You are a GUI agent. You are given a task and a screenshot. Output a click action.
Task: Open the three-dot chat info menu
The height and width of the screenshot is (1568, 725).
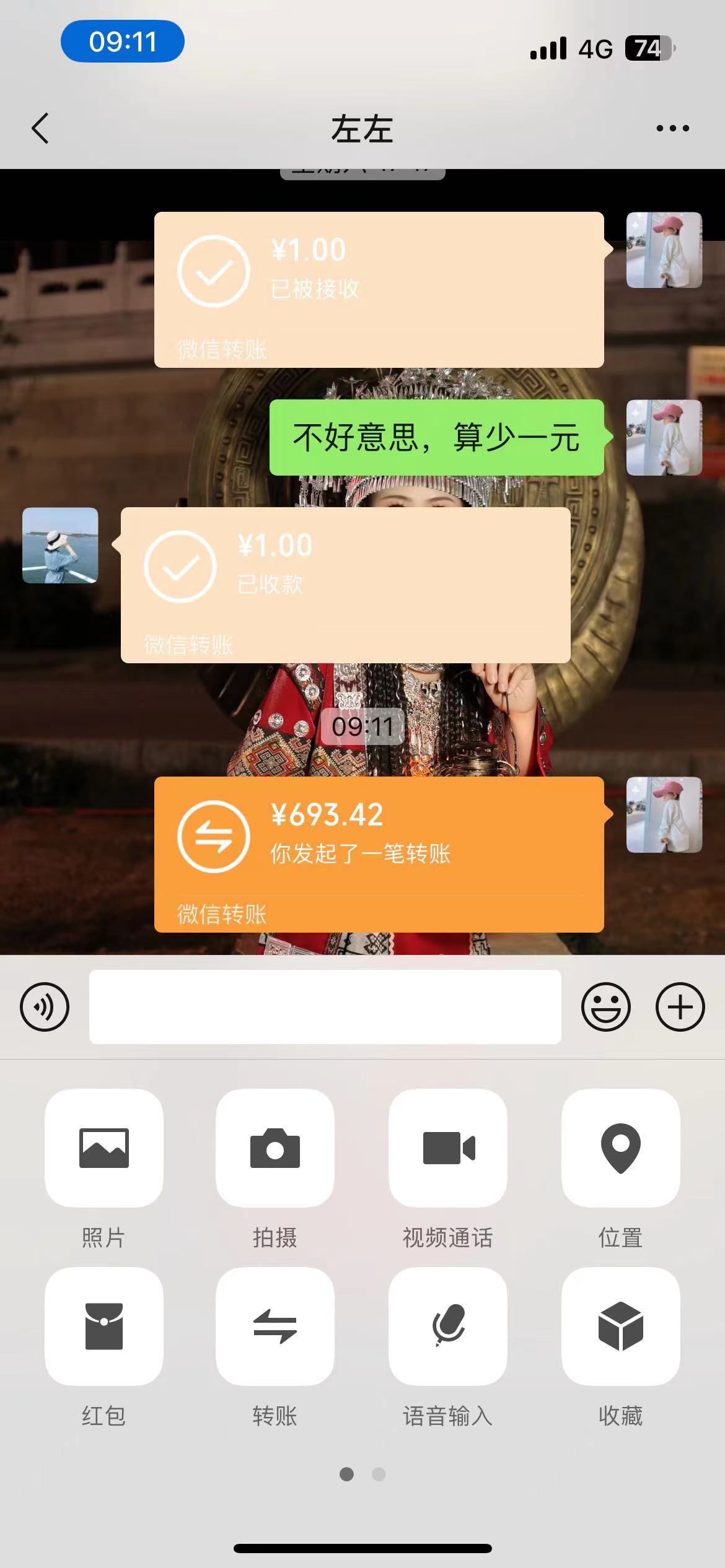click(x=672, y=128)
